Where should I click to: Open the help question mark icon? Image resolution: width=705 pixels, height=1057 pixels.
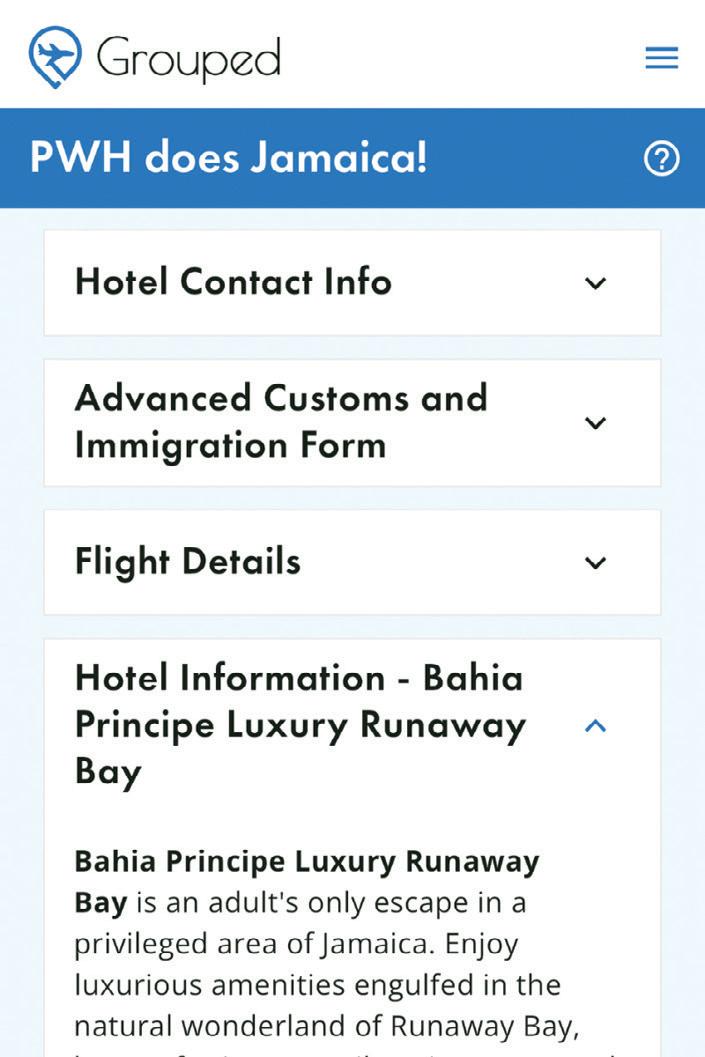coord(661,159)
